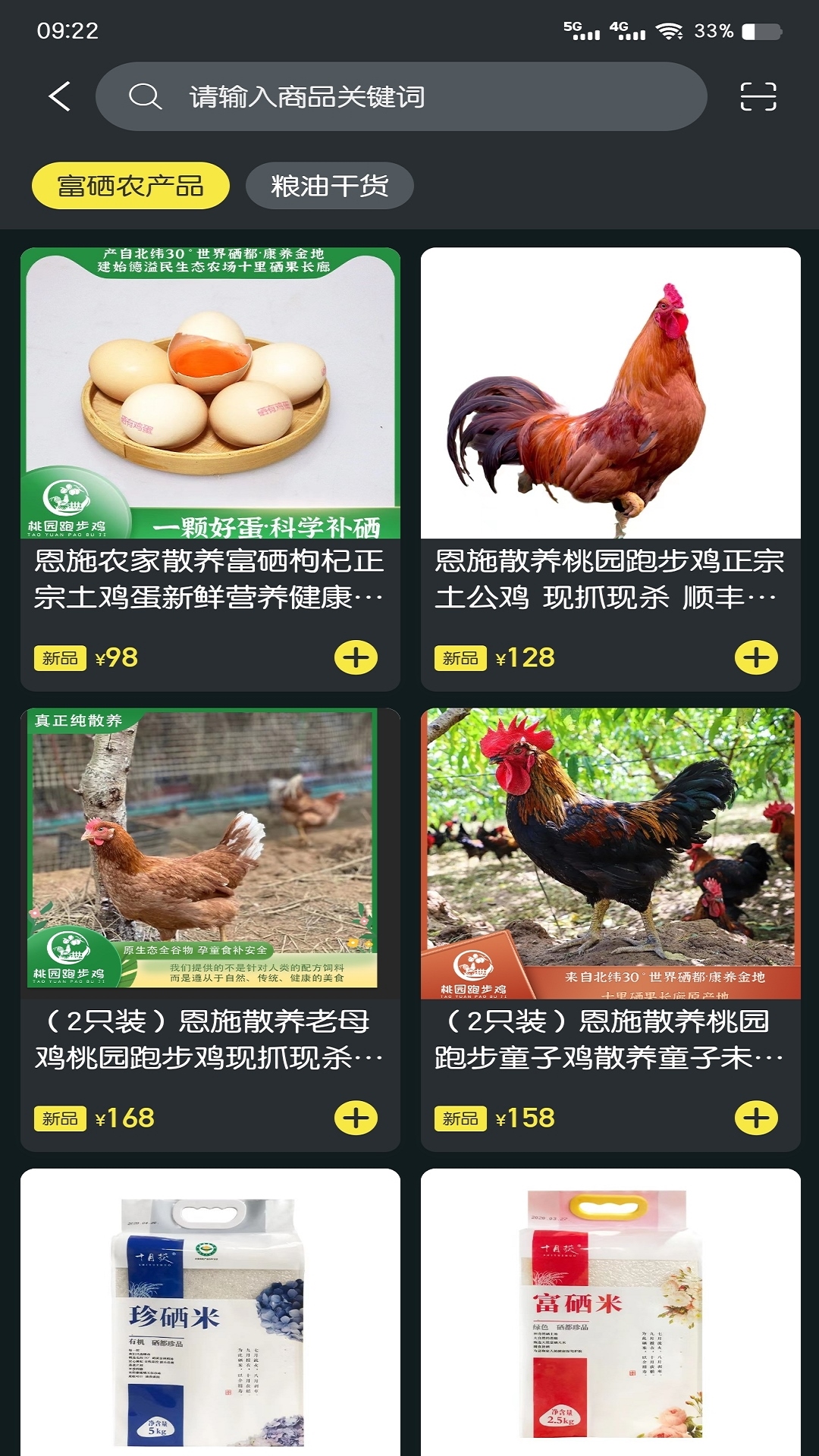Open the 富硒米 red rice bag thumbnail
819x1456 pixels.
(611, 1319)
